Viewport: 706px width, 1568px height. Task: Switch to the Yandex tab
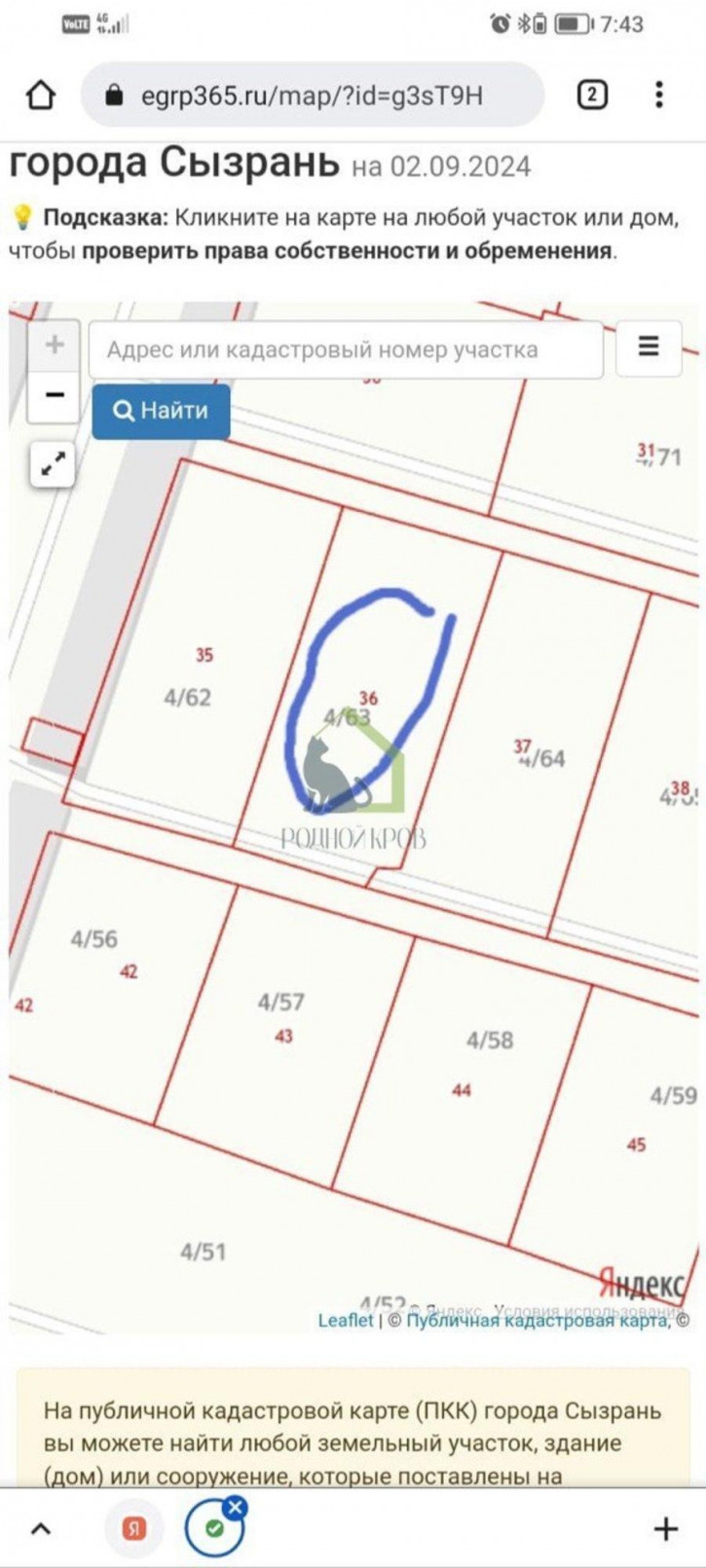(x=134, y=1529)
